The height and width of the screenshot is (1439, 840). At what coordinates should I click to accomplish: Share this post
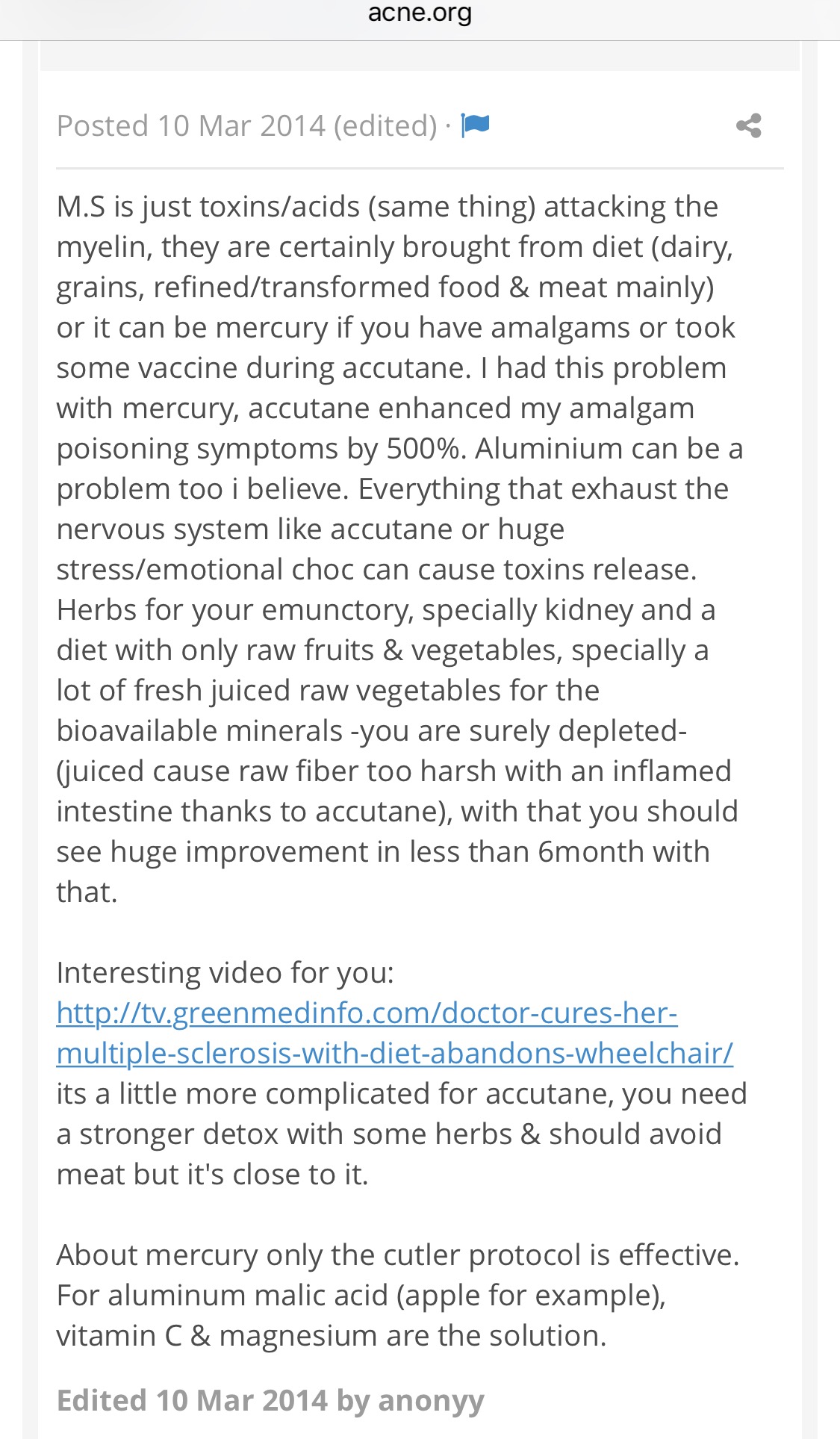(748, 125)
